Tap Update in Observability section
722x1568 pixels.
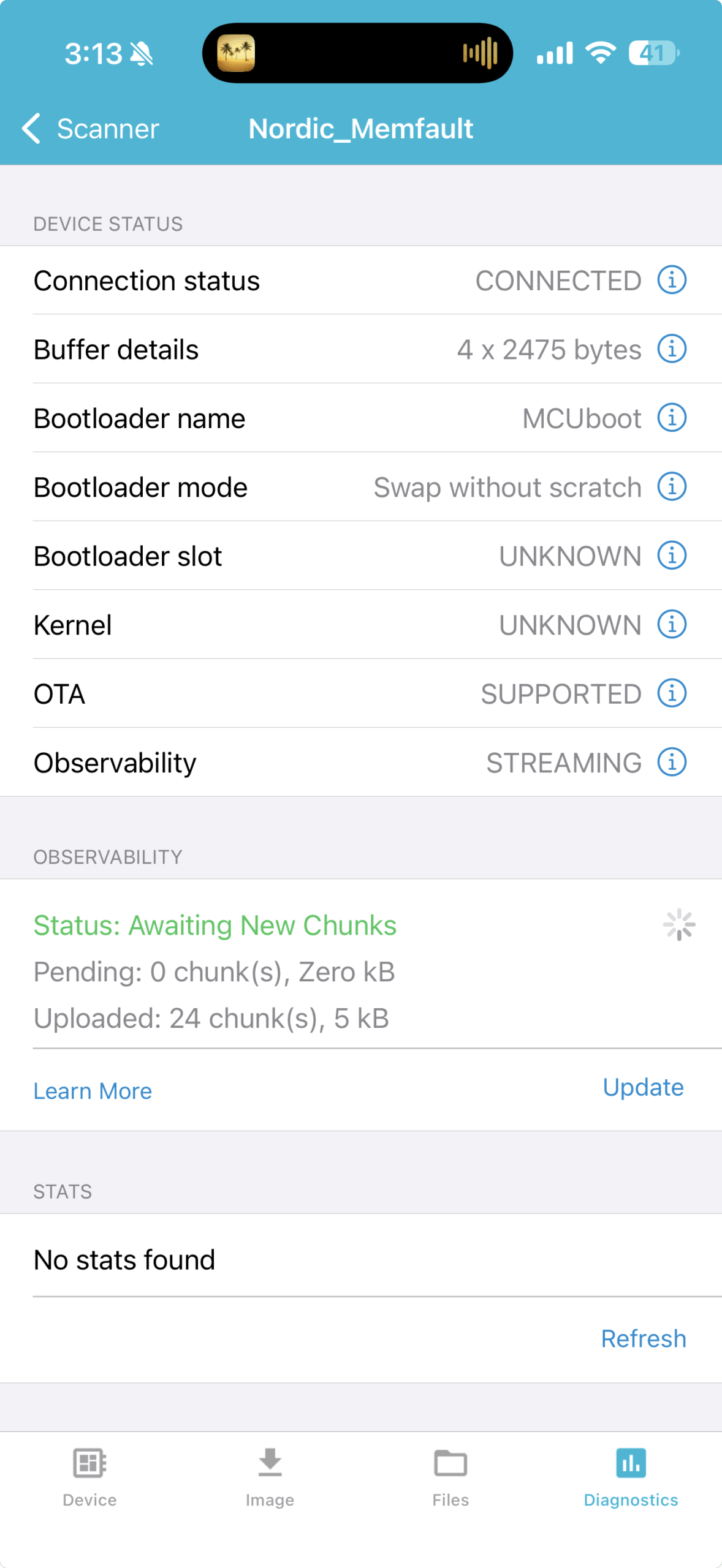(x=642, y=1087)
